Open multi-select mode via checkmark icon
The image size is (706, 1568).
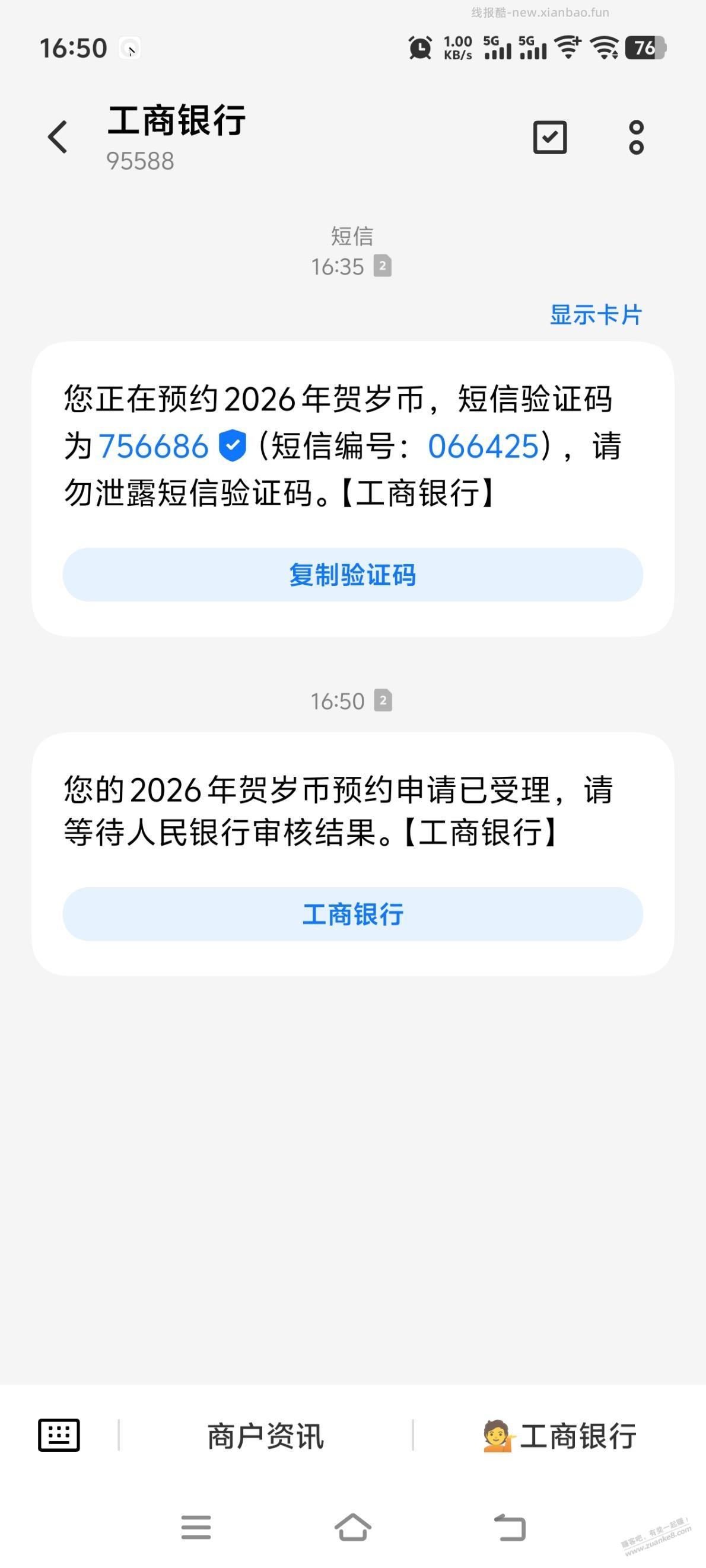(x=550, y=137)
